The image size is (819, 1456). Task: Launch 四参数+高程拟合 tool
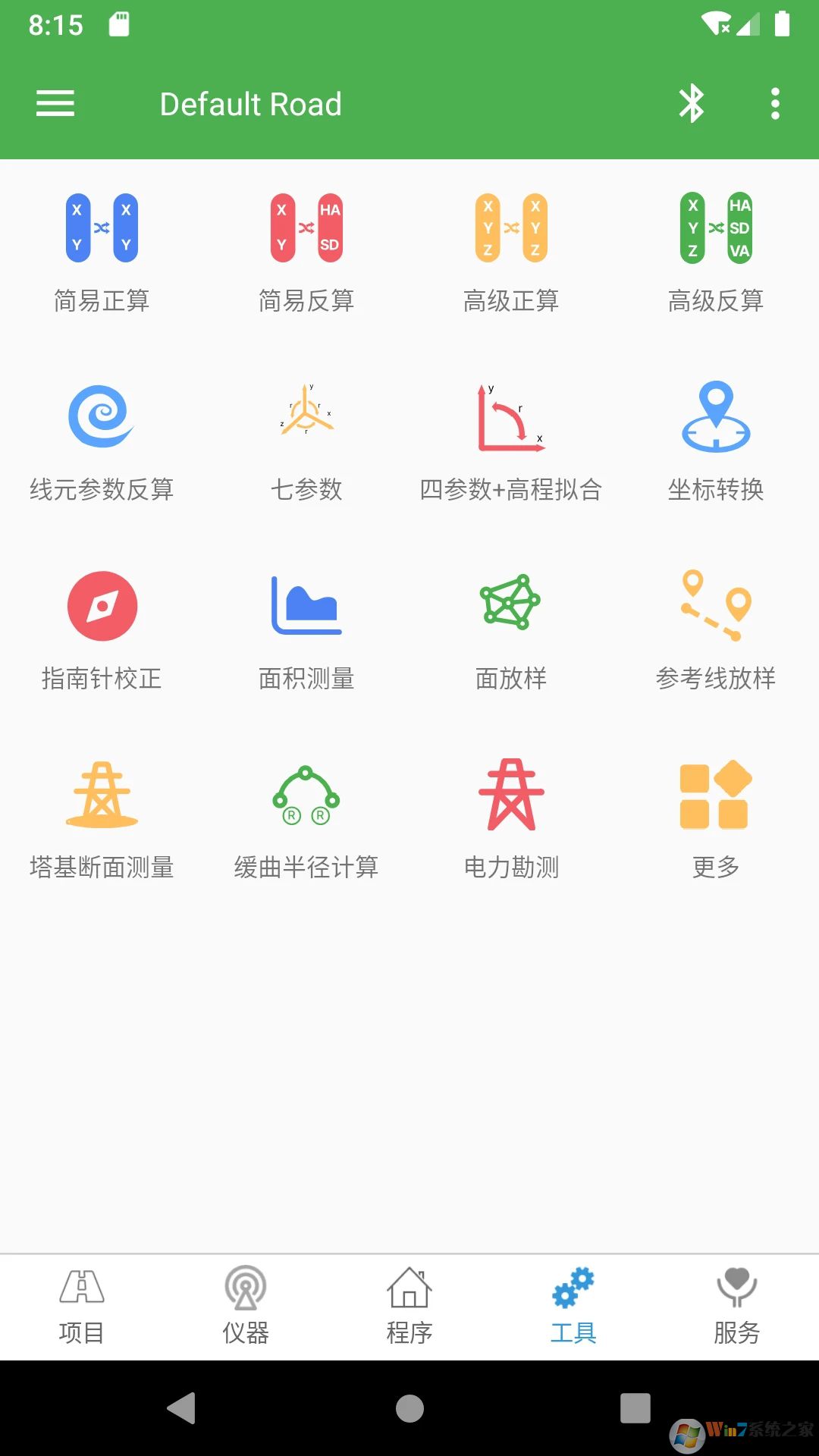click(x=510, y=440)
